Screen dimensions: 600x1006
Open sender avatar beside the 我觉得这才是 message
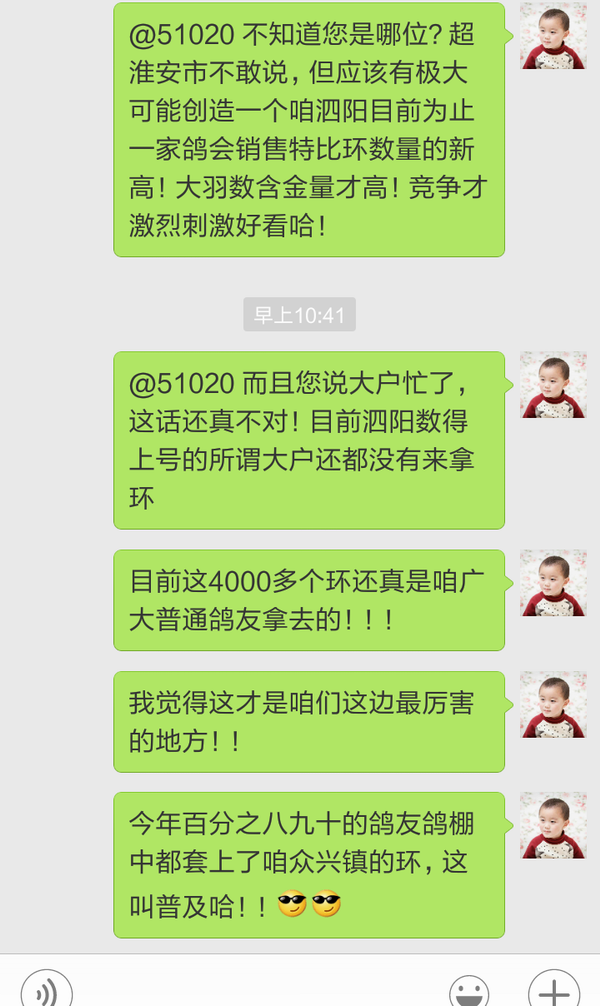553,704
